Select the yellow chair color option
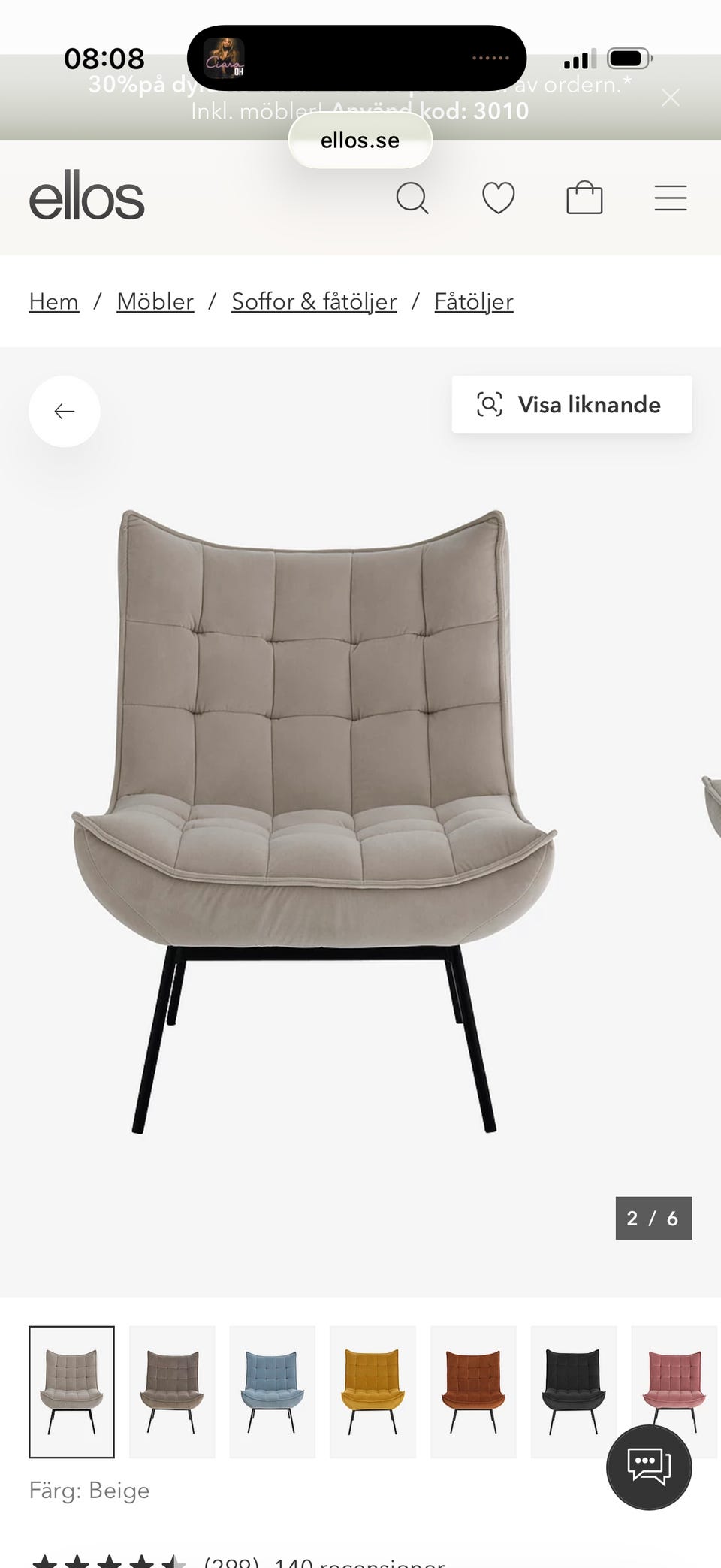 tap(373, 1391)
